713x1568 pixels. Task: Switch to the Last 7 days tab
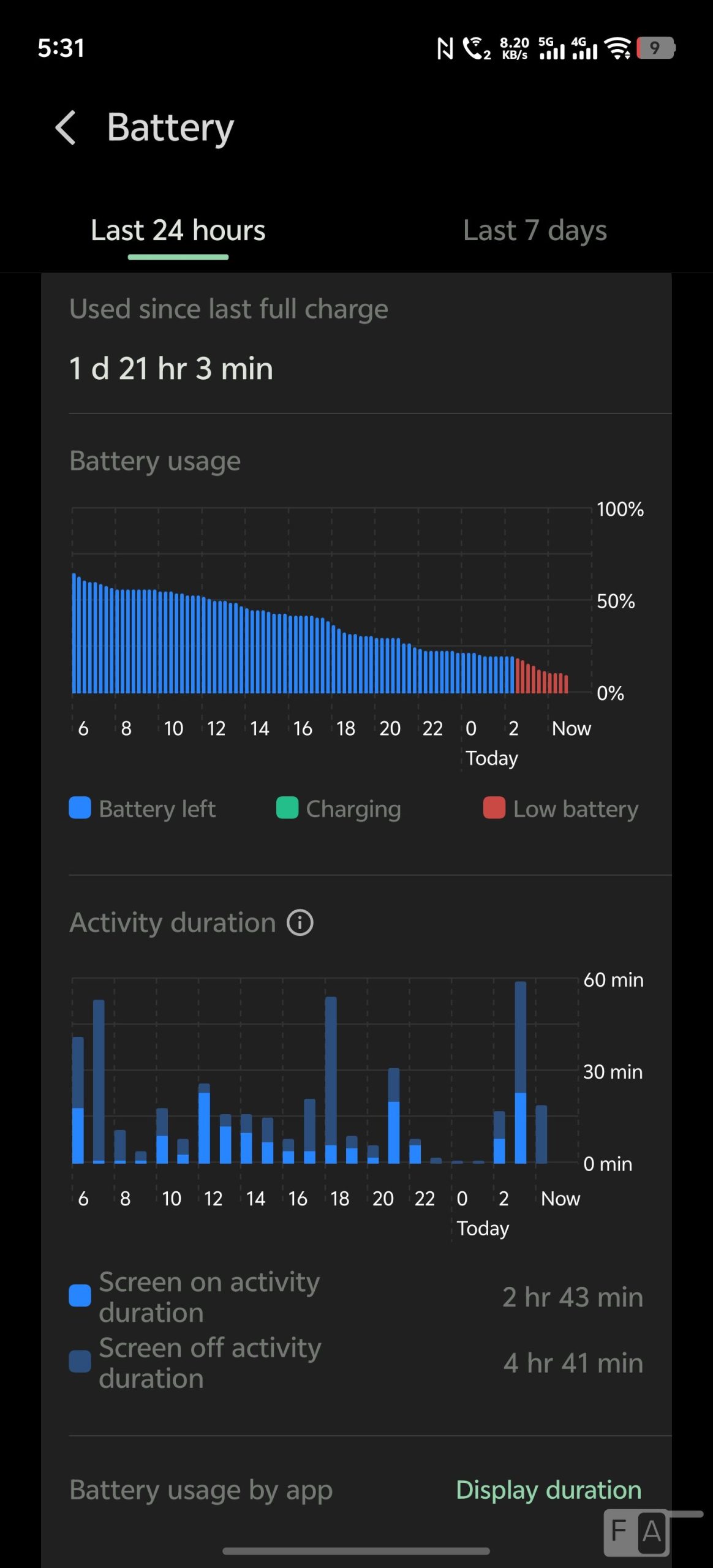(534, 231)
